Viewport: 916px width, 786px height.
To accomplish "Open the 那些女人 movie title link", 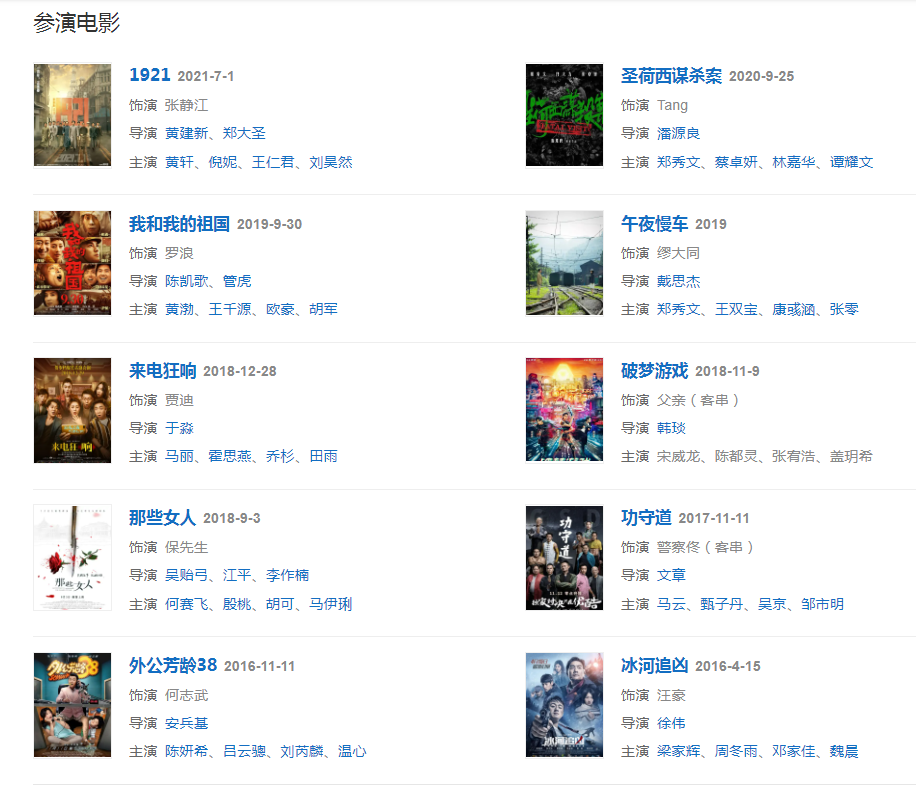I will (162, 518).
